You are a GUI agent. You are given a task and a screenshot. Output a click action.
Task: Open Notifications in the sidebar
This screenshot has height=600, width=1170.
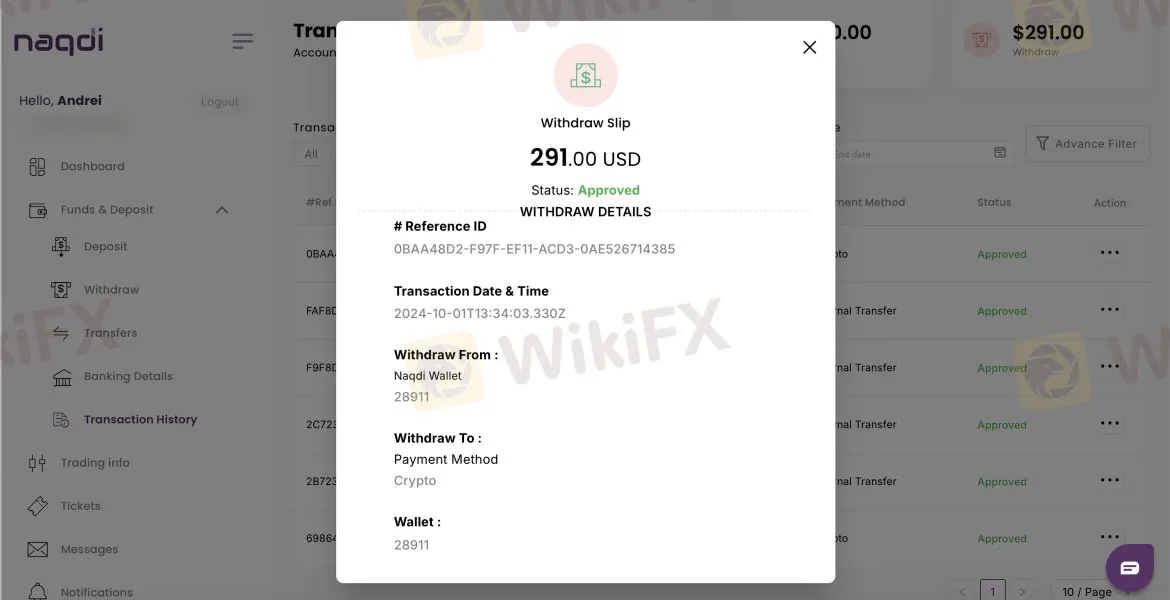pyautogui.click(x=96, y=591)
